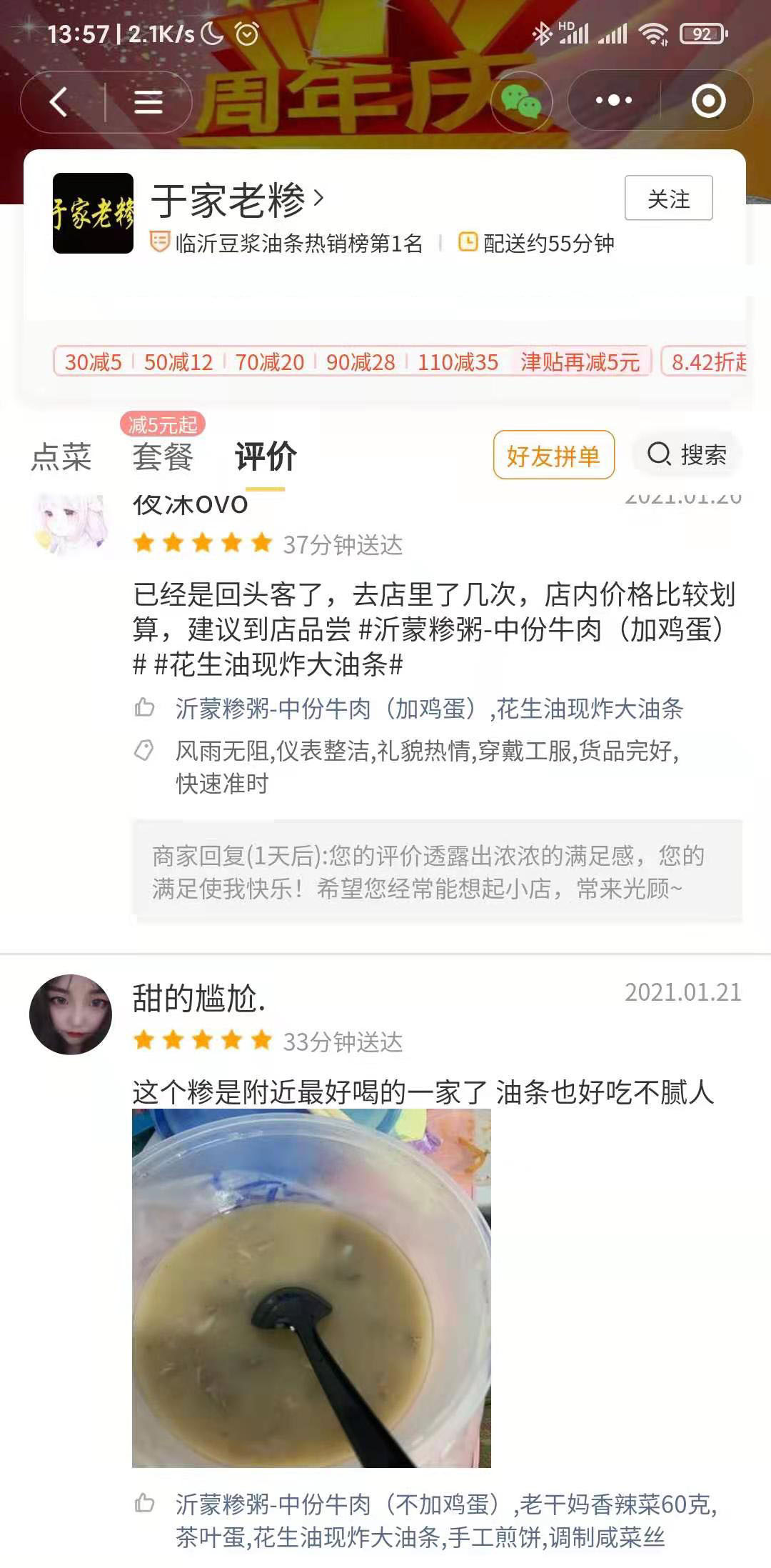
Task: Open 甜的尴尬's soup review photo
Action: [x=311, y=1287]
